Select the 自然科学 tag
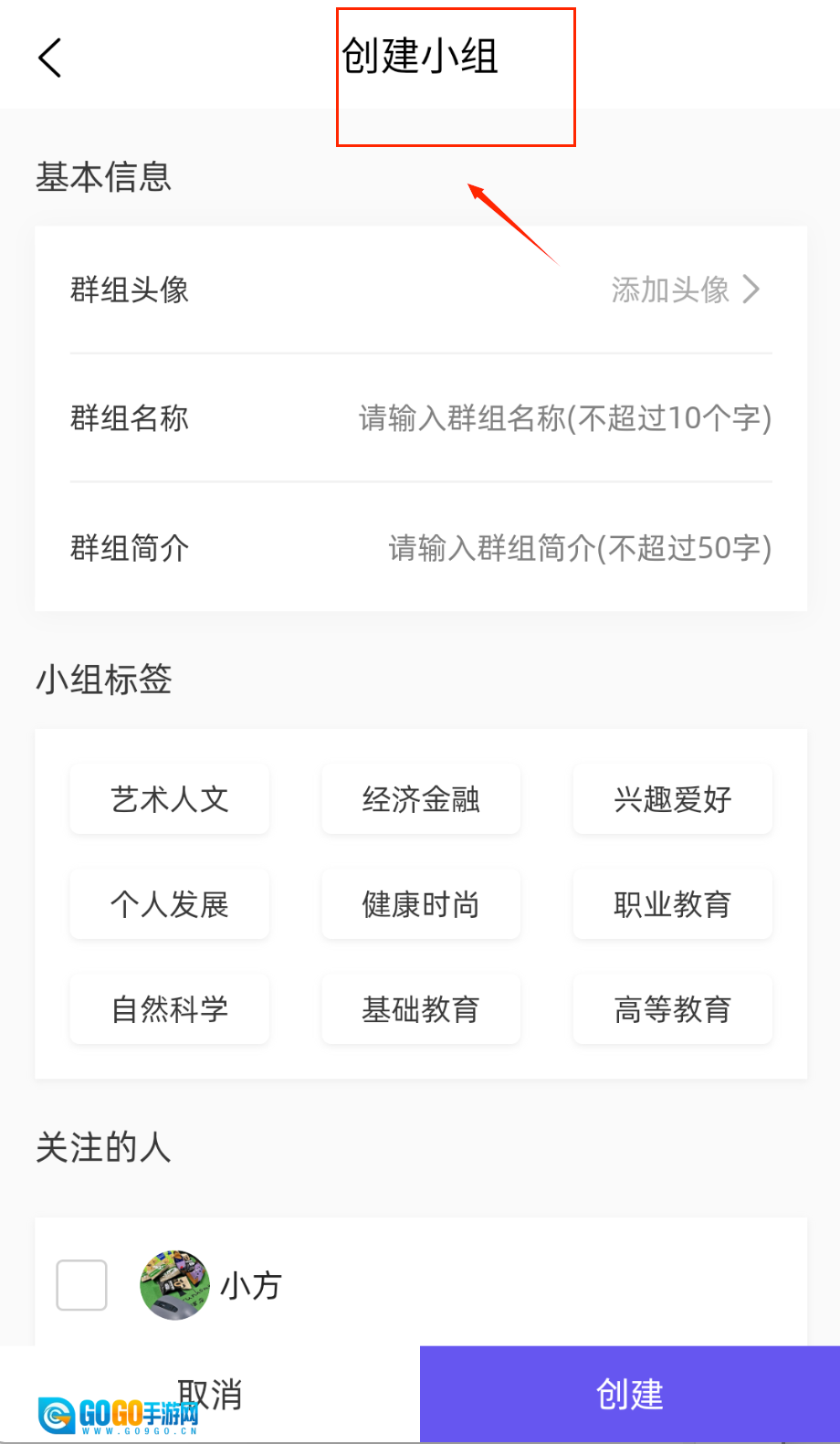 pos(170,1009)
